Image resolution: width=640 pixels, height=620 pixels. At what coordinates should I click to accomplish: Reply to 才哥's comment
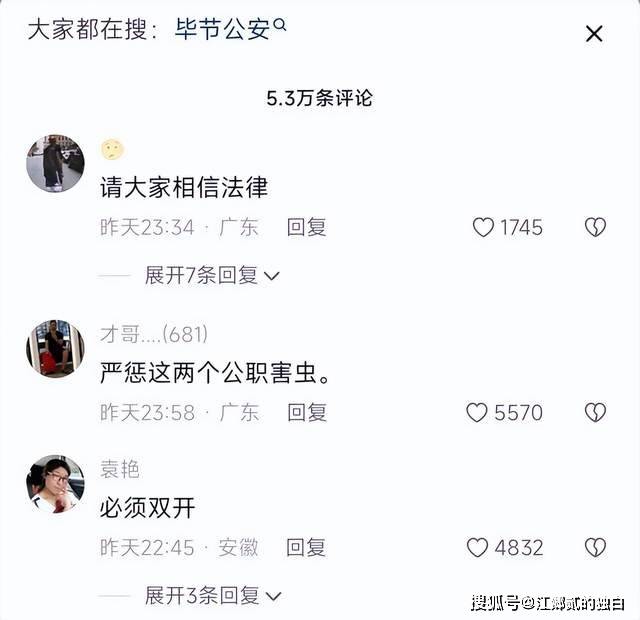click(306, 412)
